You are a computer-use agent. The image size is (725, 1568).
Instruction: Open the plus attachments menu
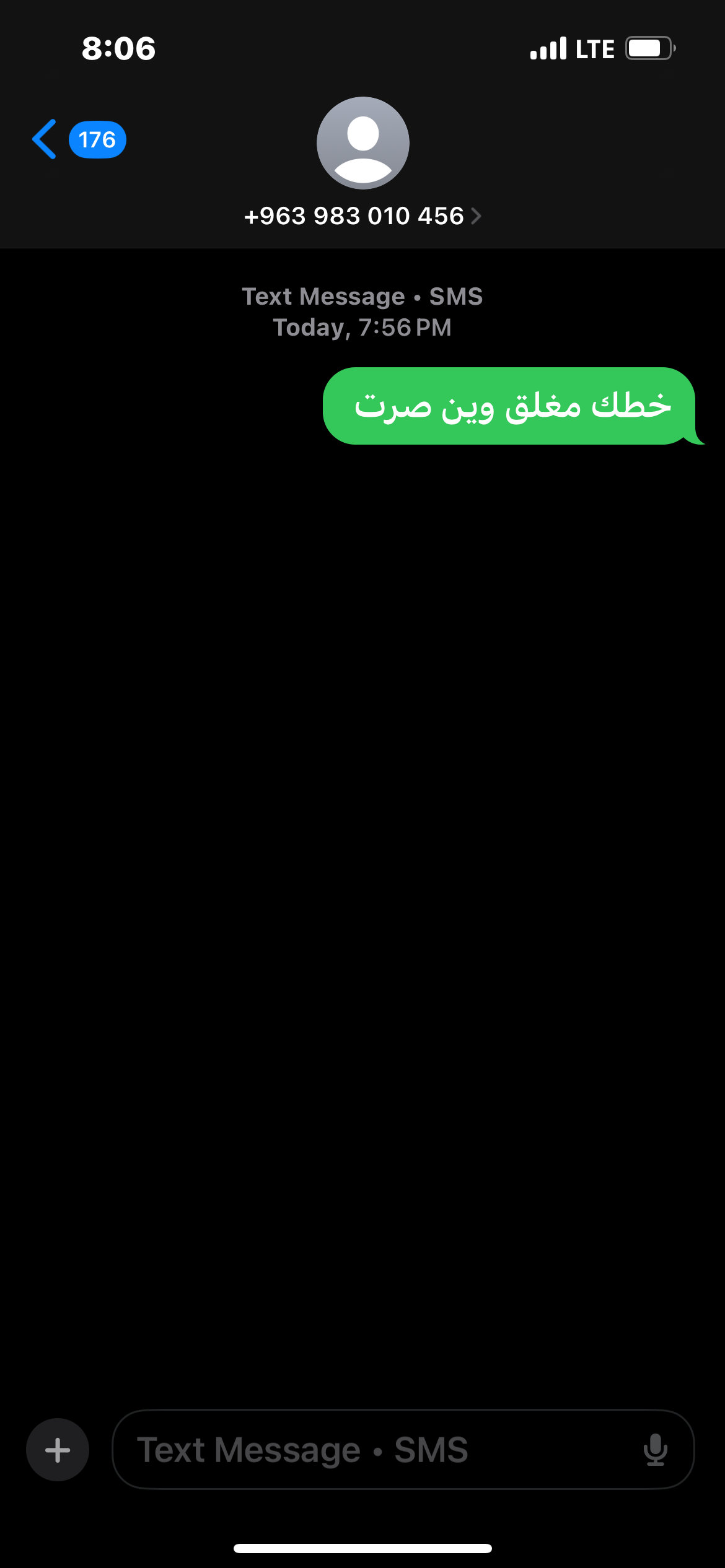(x=58, y=1450)
